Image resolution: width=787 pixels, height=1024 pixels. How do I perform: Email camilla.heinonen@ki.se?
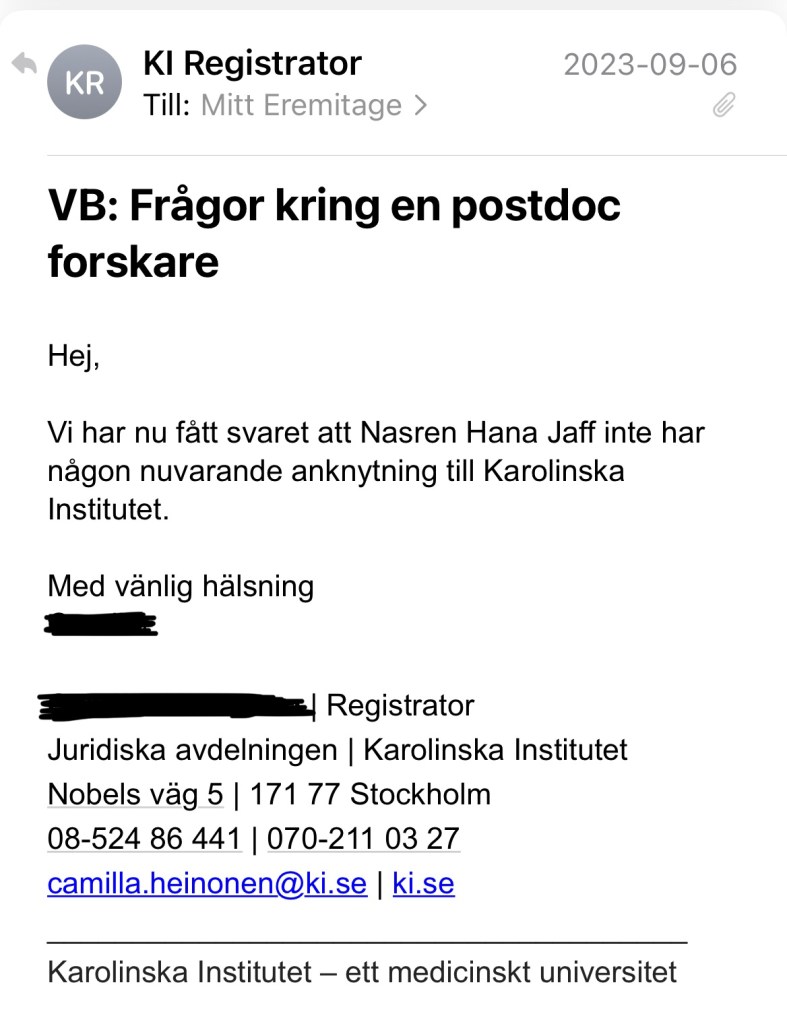pos(207,884)
